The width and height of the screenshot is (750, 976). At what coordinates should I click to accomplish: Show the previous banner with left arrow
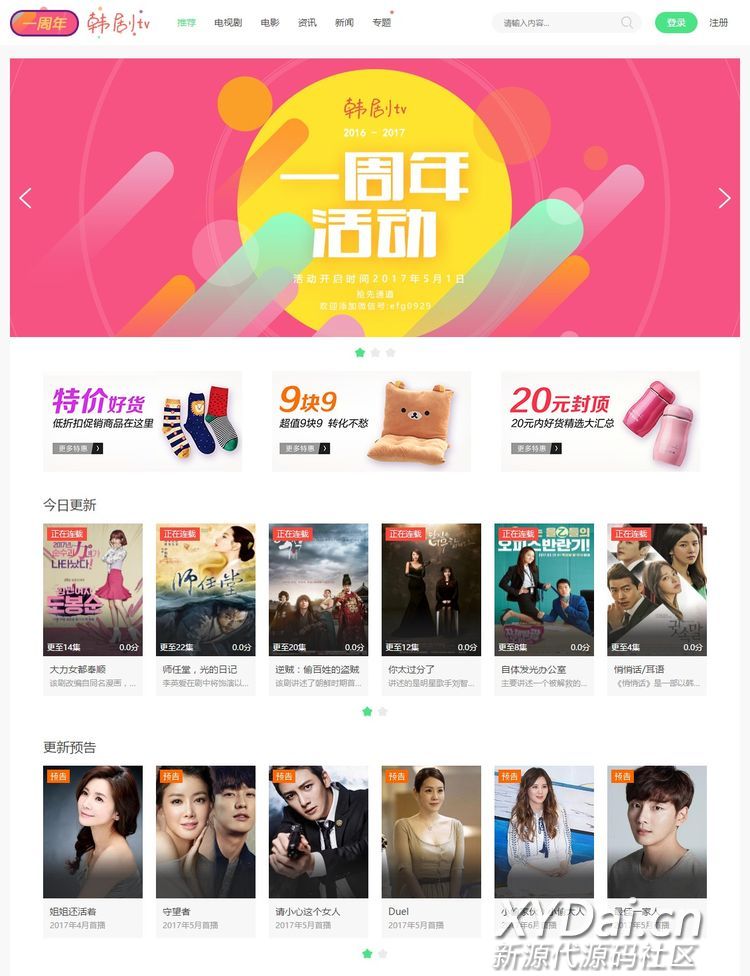(x=26, y=198)
